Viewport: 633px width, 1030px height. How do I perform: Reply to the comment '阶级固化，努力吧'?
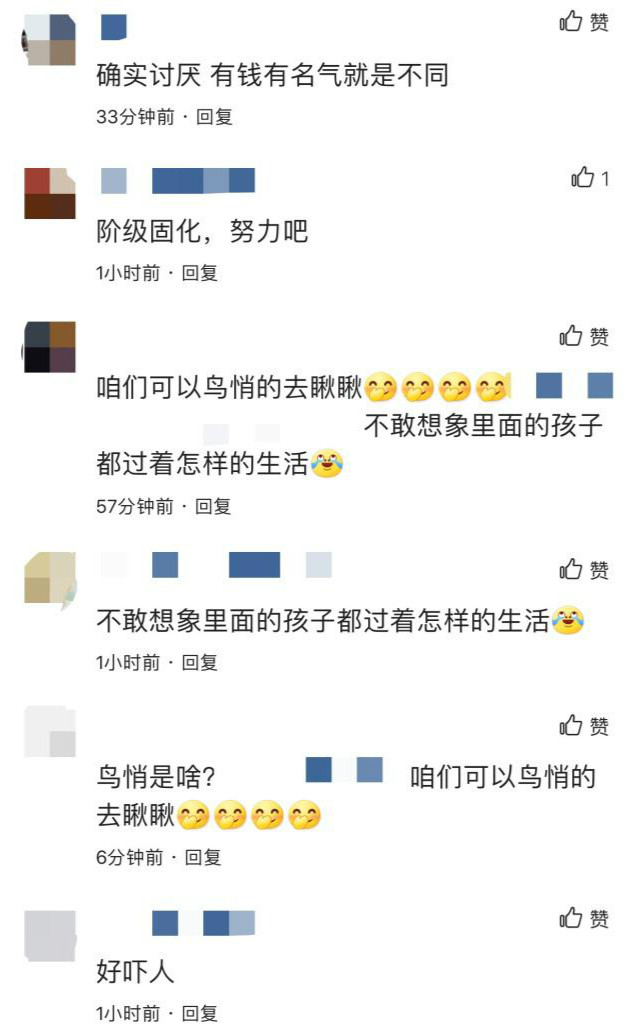click(199, 273)
